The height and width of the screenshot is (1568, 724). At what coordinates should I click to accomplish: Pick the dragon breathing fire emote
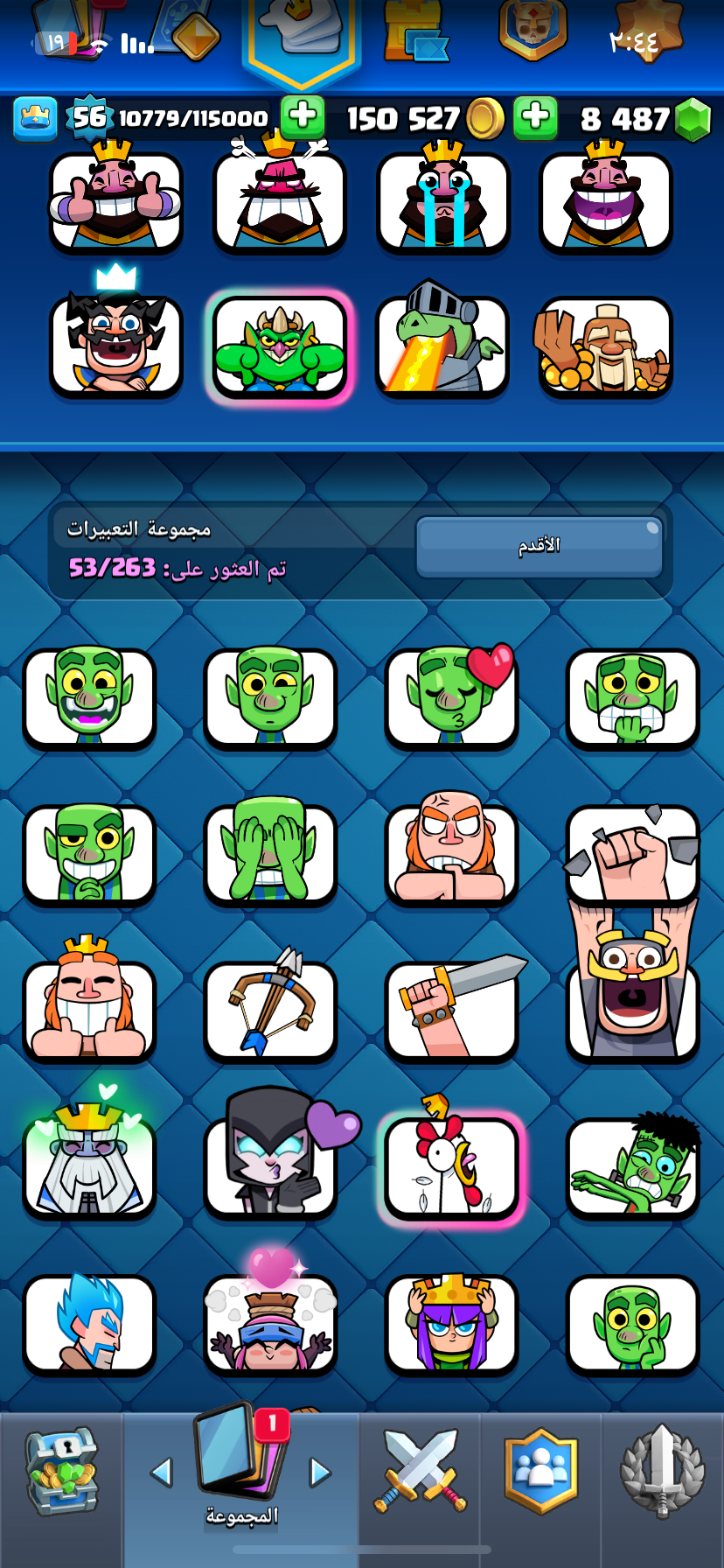tap(442, 346)
